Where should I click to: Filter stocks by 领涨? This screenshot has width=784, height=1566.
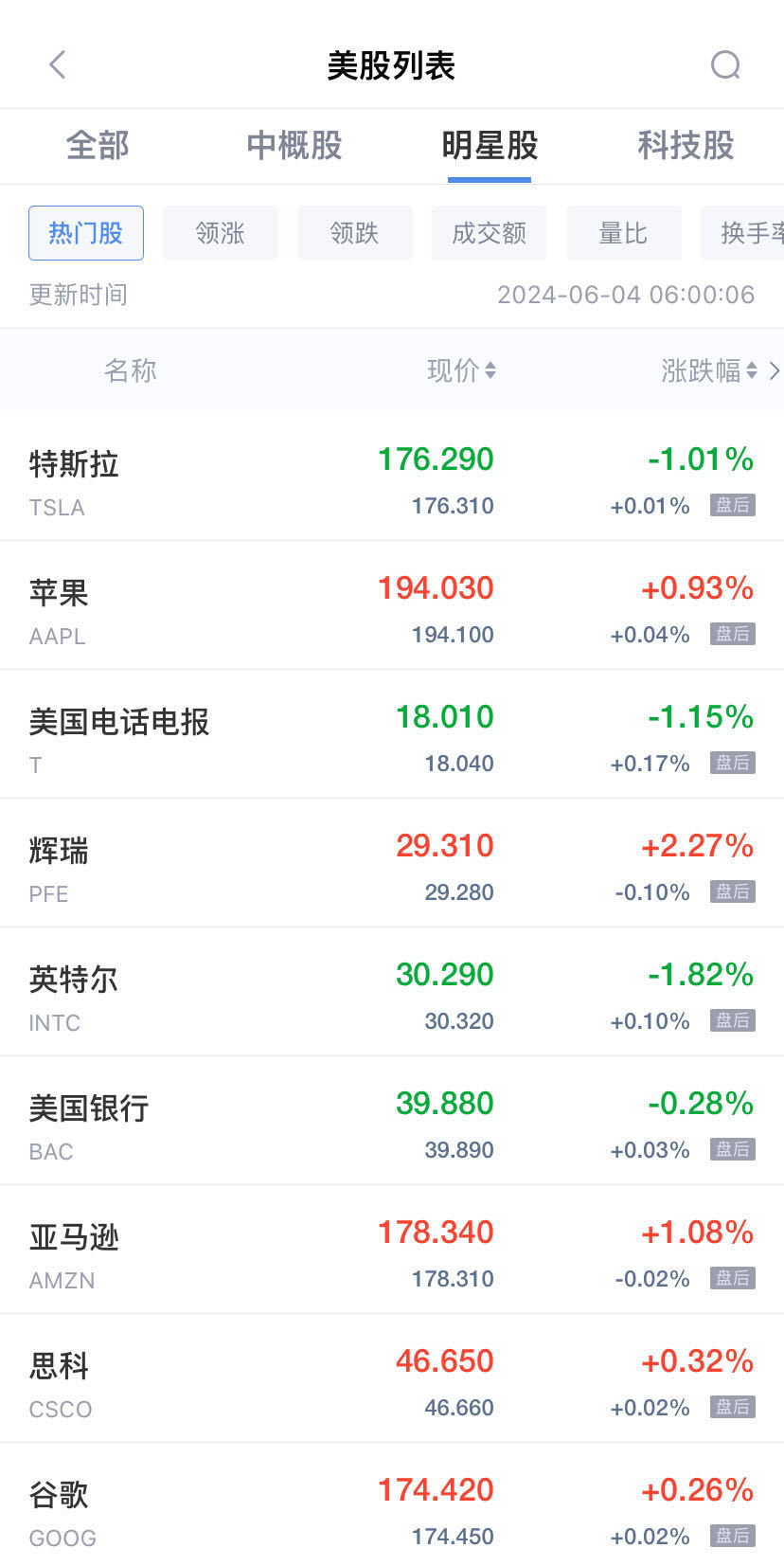[x=221, y=233]
